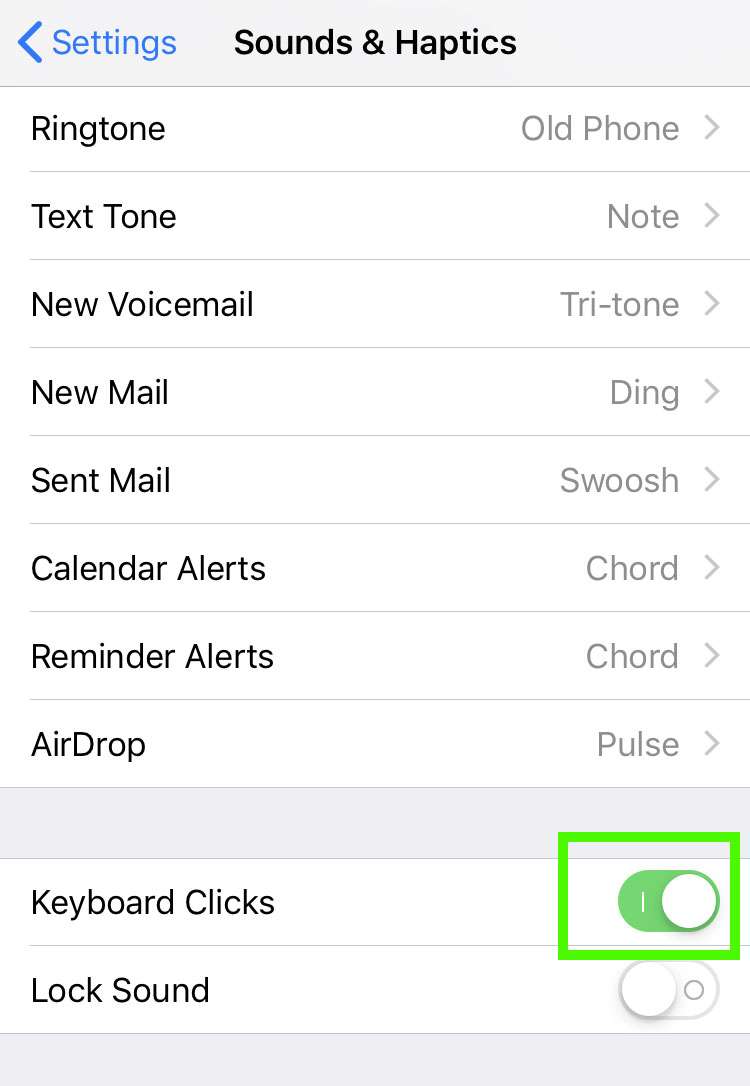750x1086 pixels.
Task: Enable the Lock Sound switch
Action: point(668,990)
